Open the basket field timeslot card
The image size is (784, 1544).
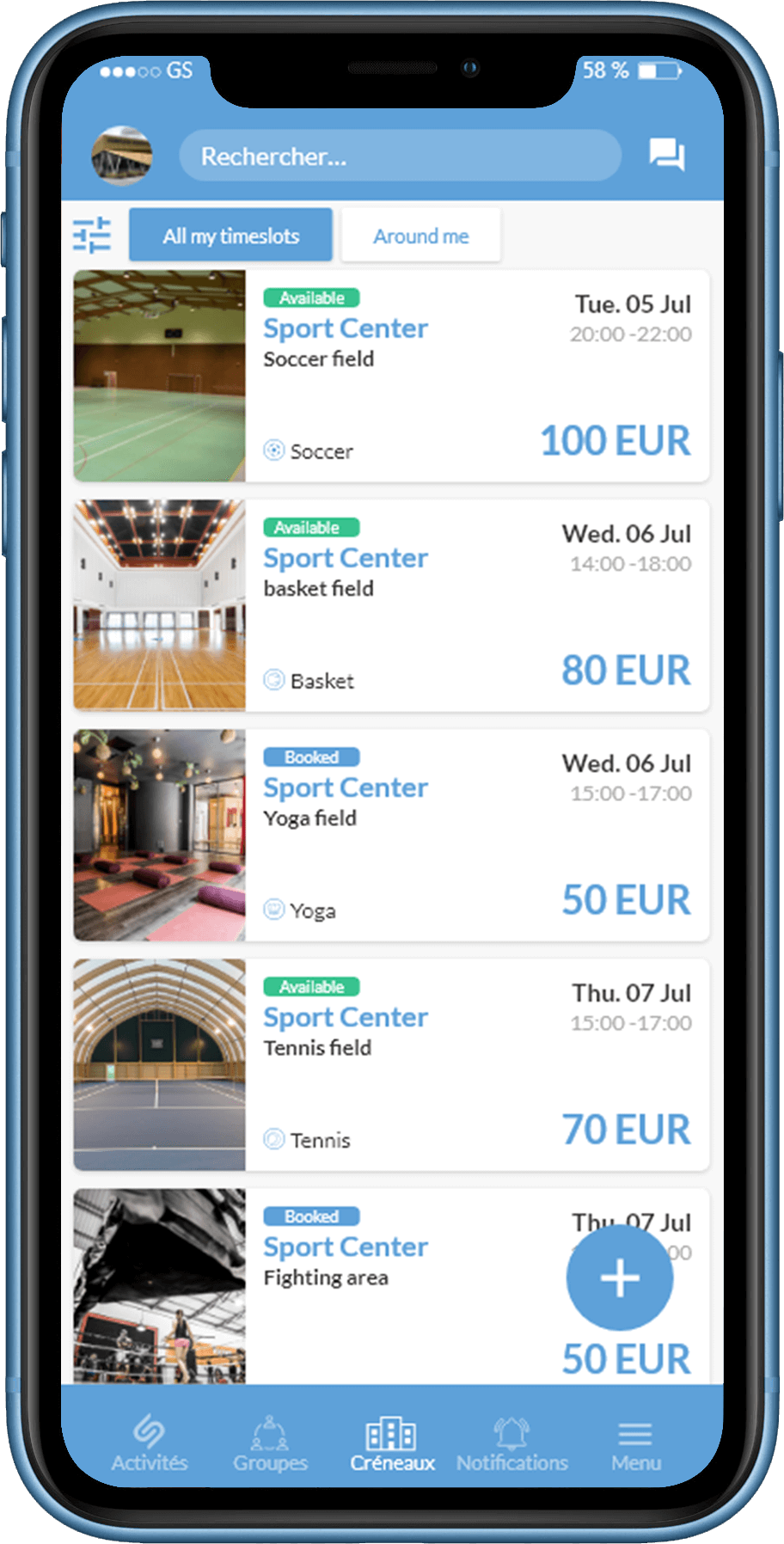[391, 605]
